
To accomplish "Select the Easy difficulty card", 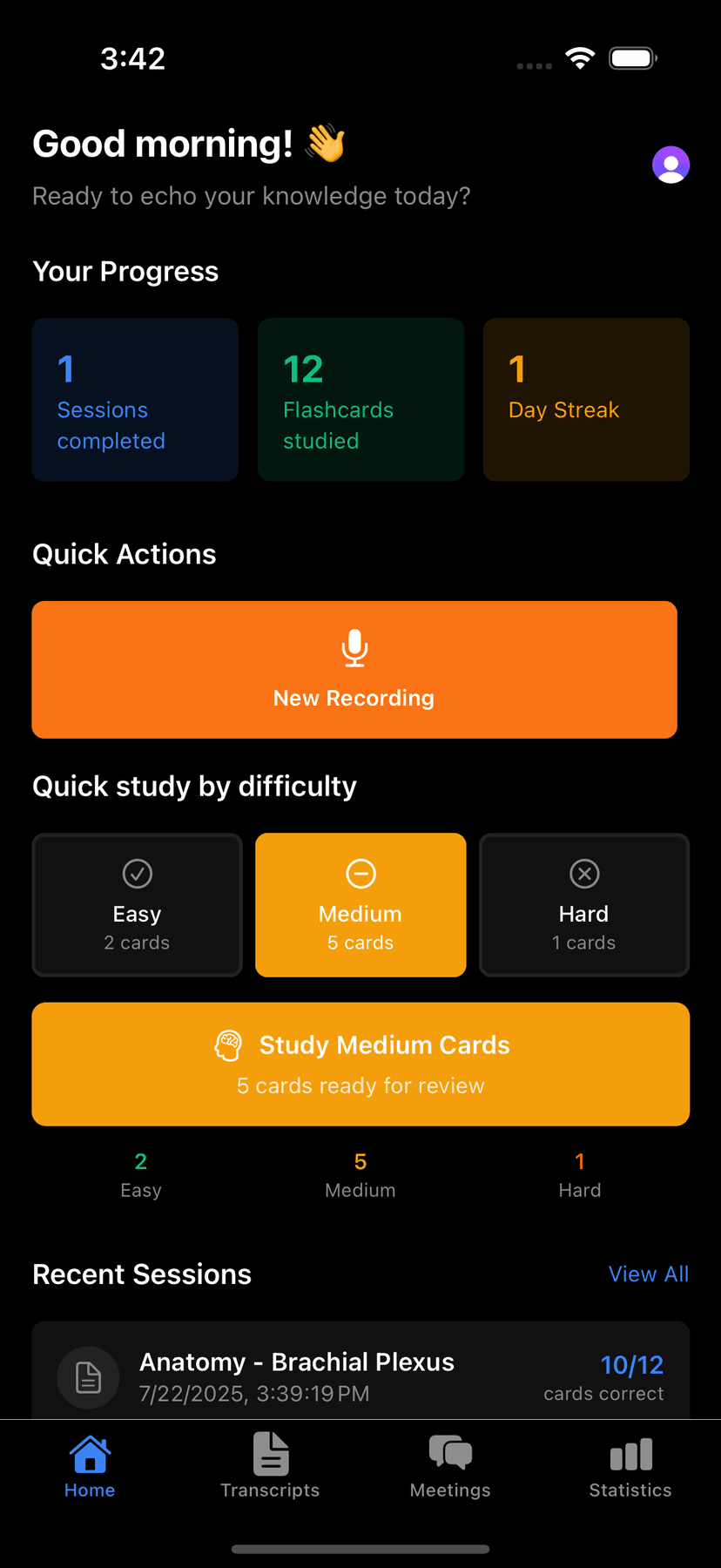I will tap(137, 904).
